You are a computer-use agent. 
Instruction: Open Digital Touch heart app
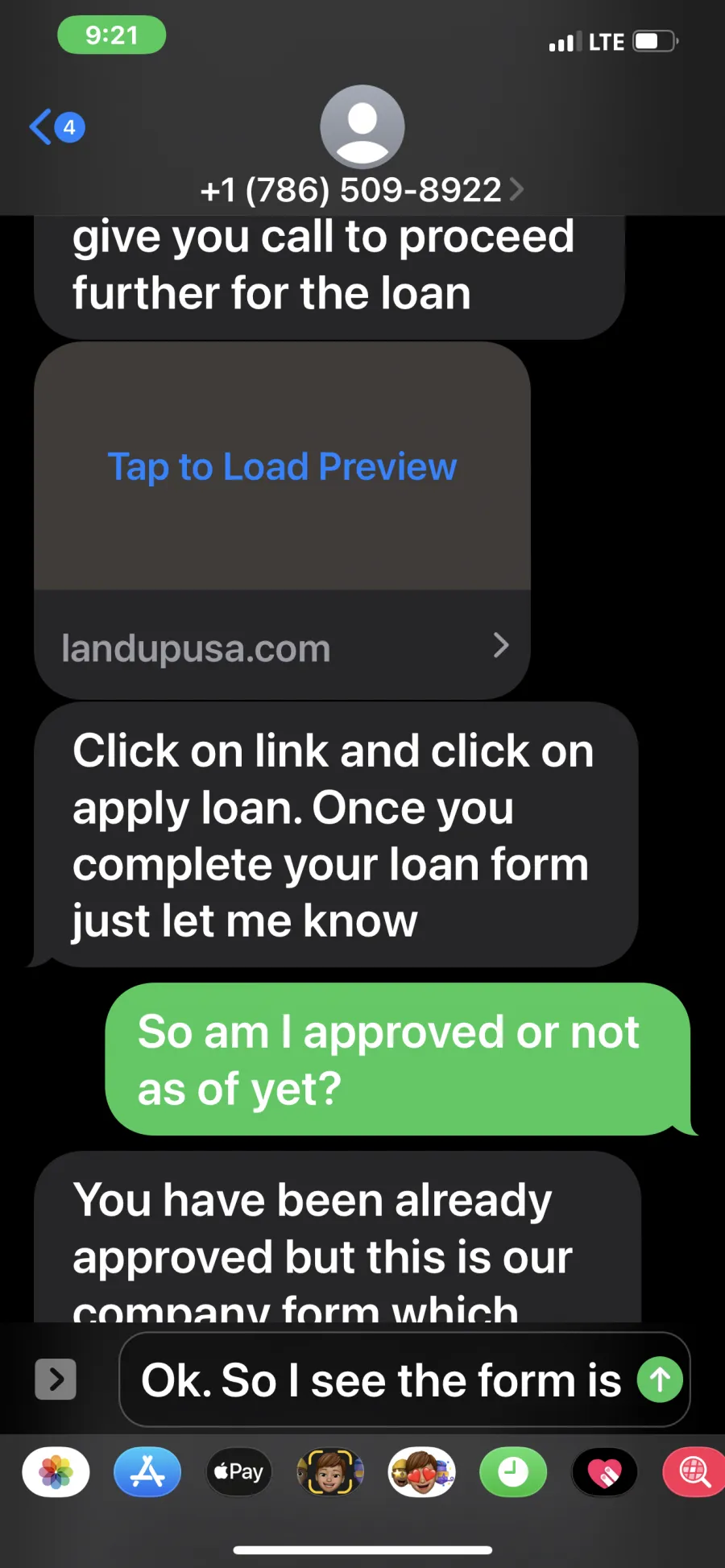click(605, 1472)
